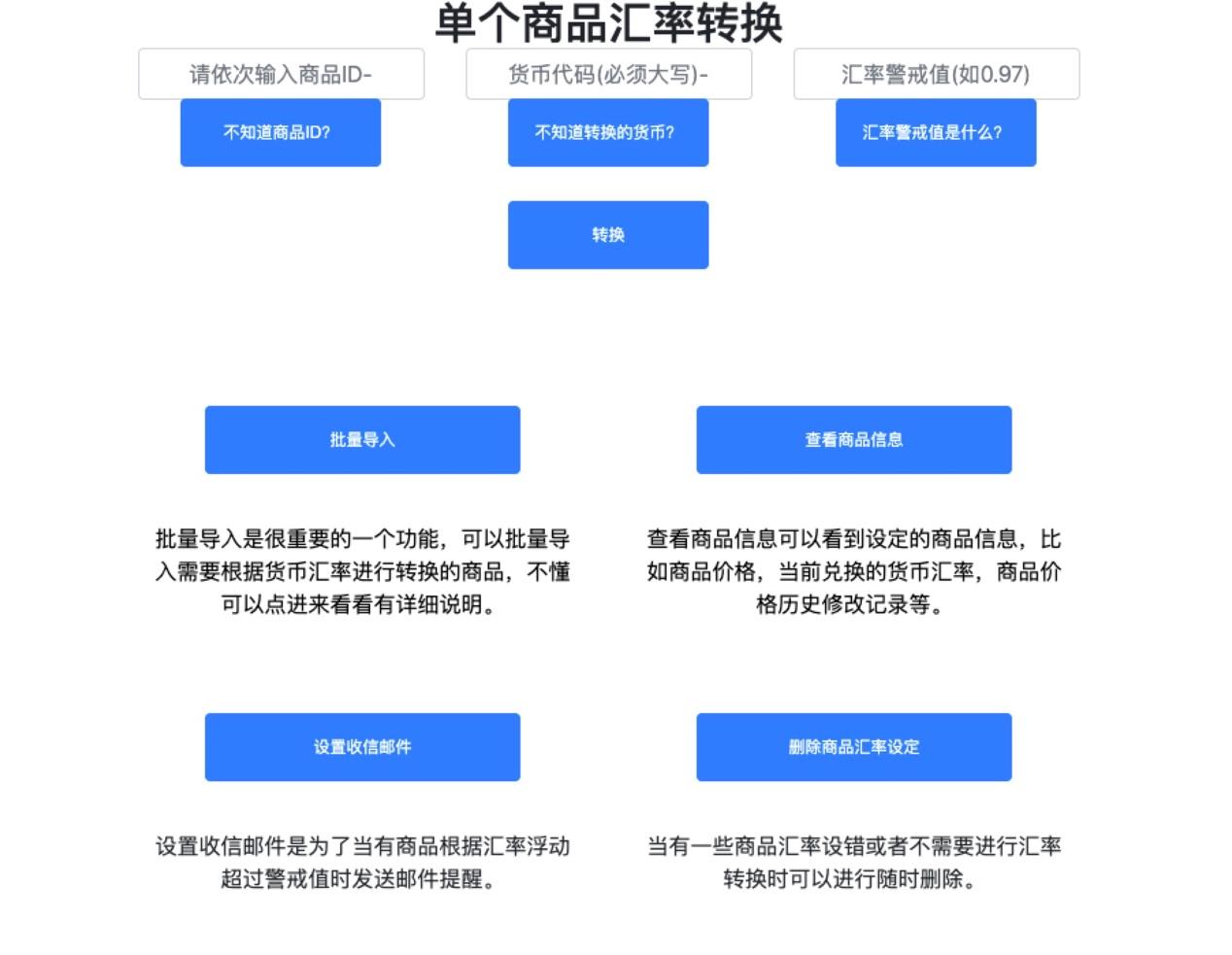
Task: Tap the 删除商品汇率设定 button
Action: click(x=853, y=747)
